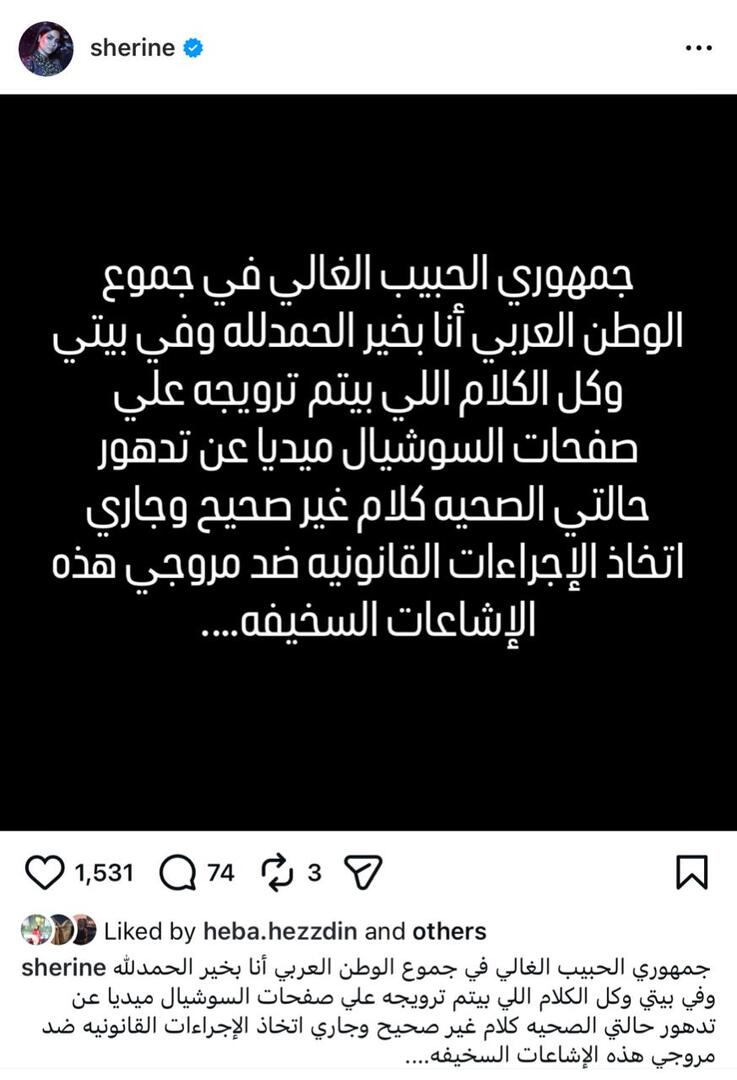Like sherine's post with the heart
The height and width of the screenshot is (1080, 737).
(43, 873)
